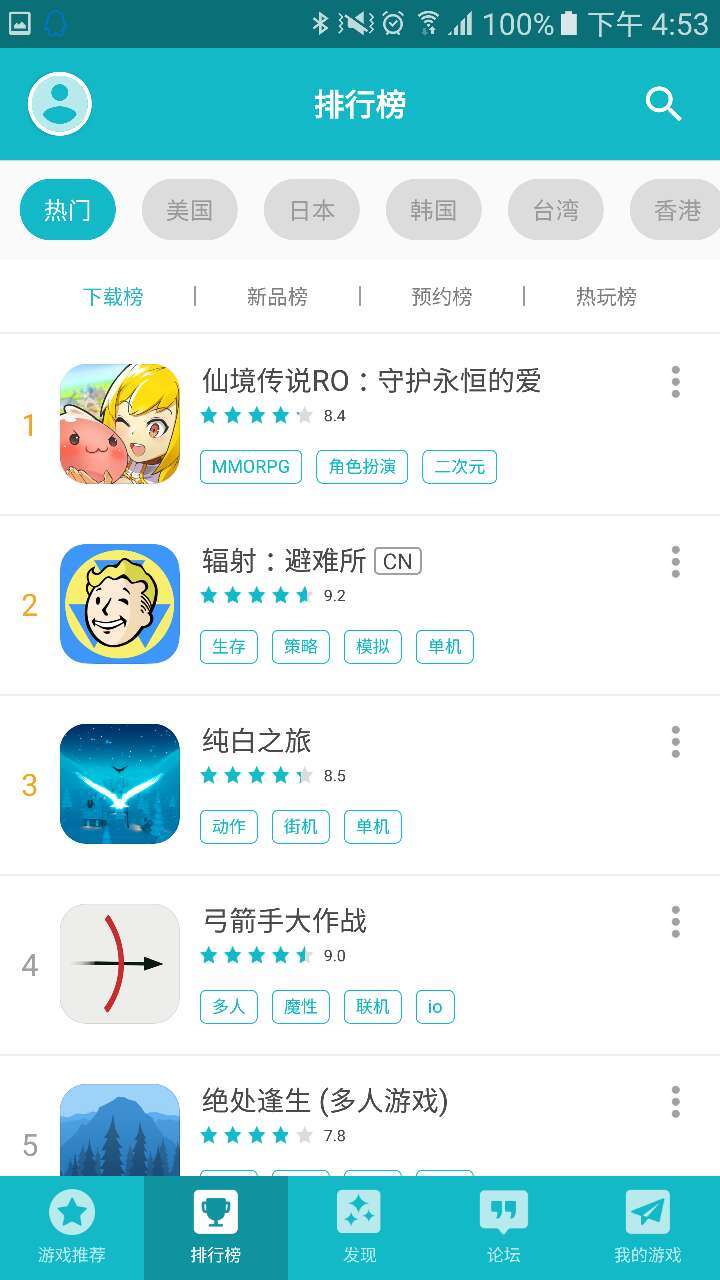Open options menu for 仙境传说RO entry

coord(675,382)
